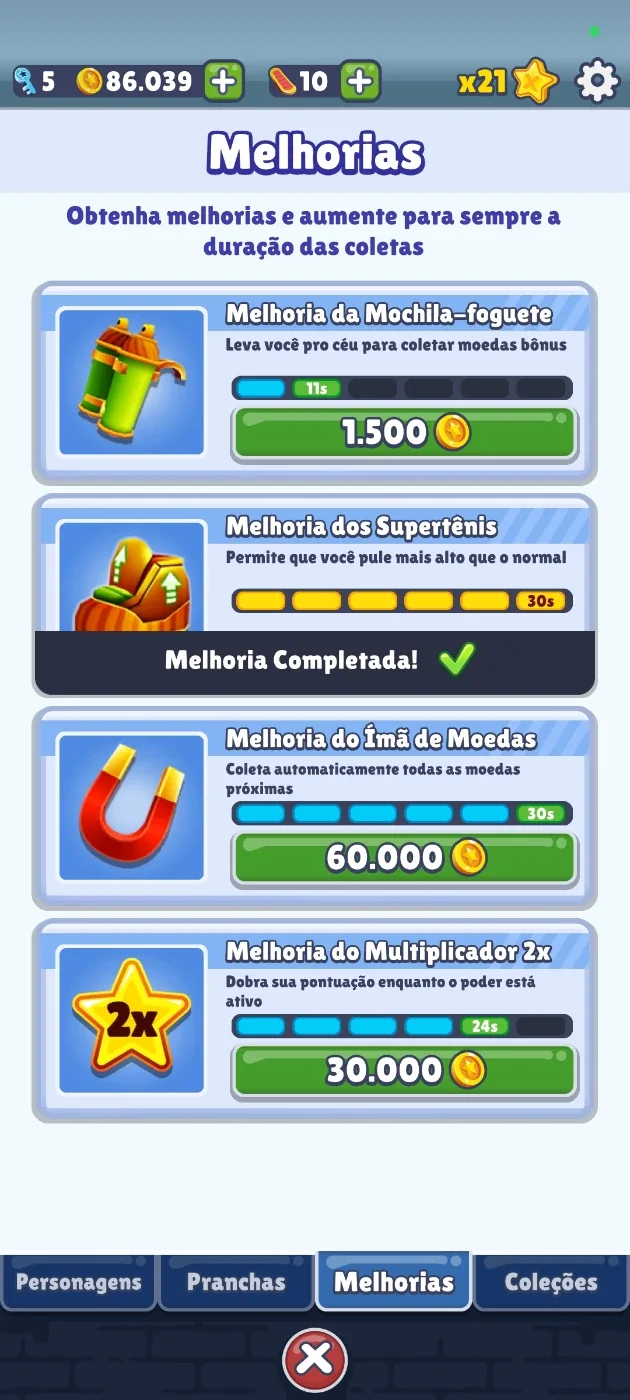Buy the Multiplicador 2x upgrade for 30.000
630x1400 pixels.
click(404, 1071)
